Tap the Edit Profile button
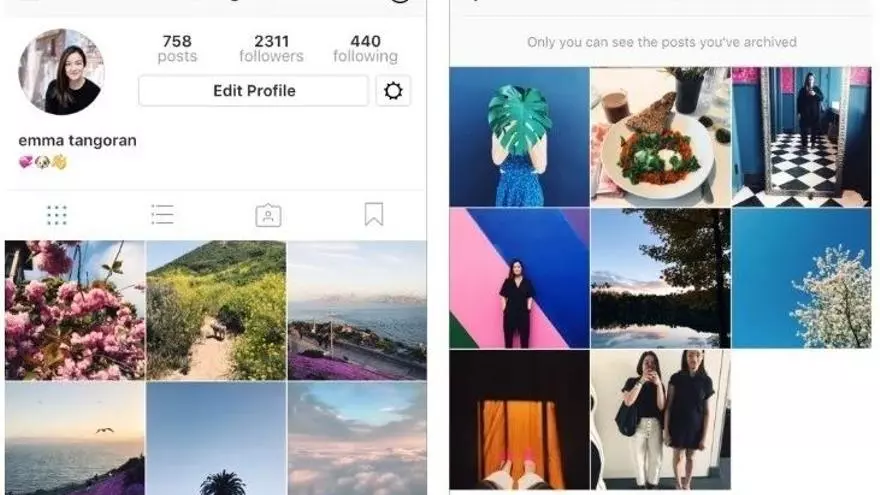 (x=253, y=91)
